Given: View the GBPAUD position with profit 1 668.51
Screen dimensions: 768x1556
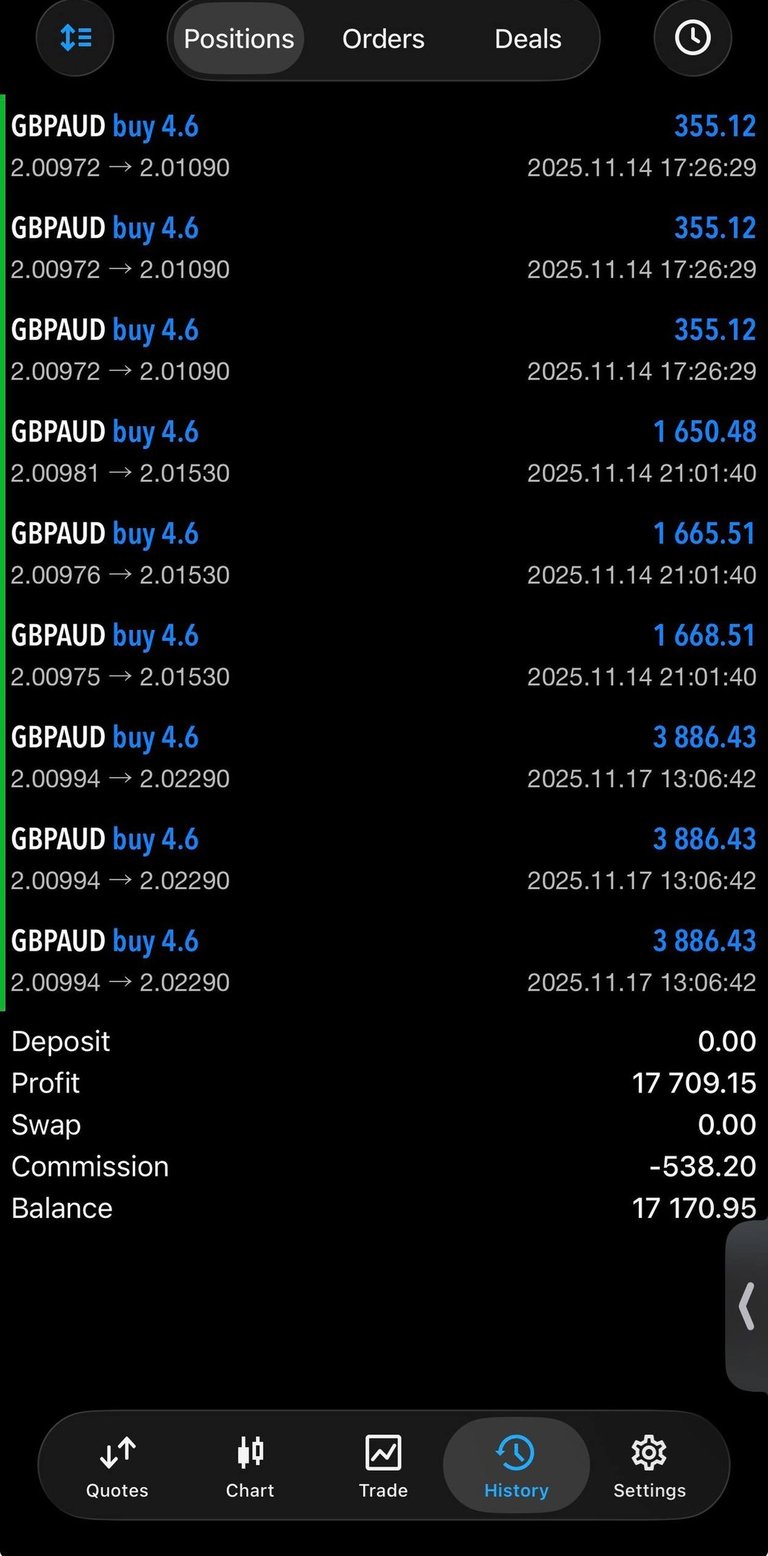Looking at the screenshot, I should [x=384, y=655].
